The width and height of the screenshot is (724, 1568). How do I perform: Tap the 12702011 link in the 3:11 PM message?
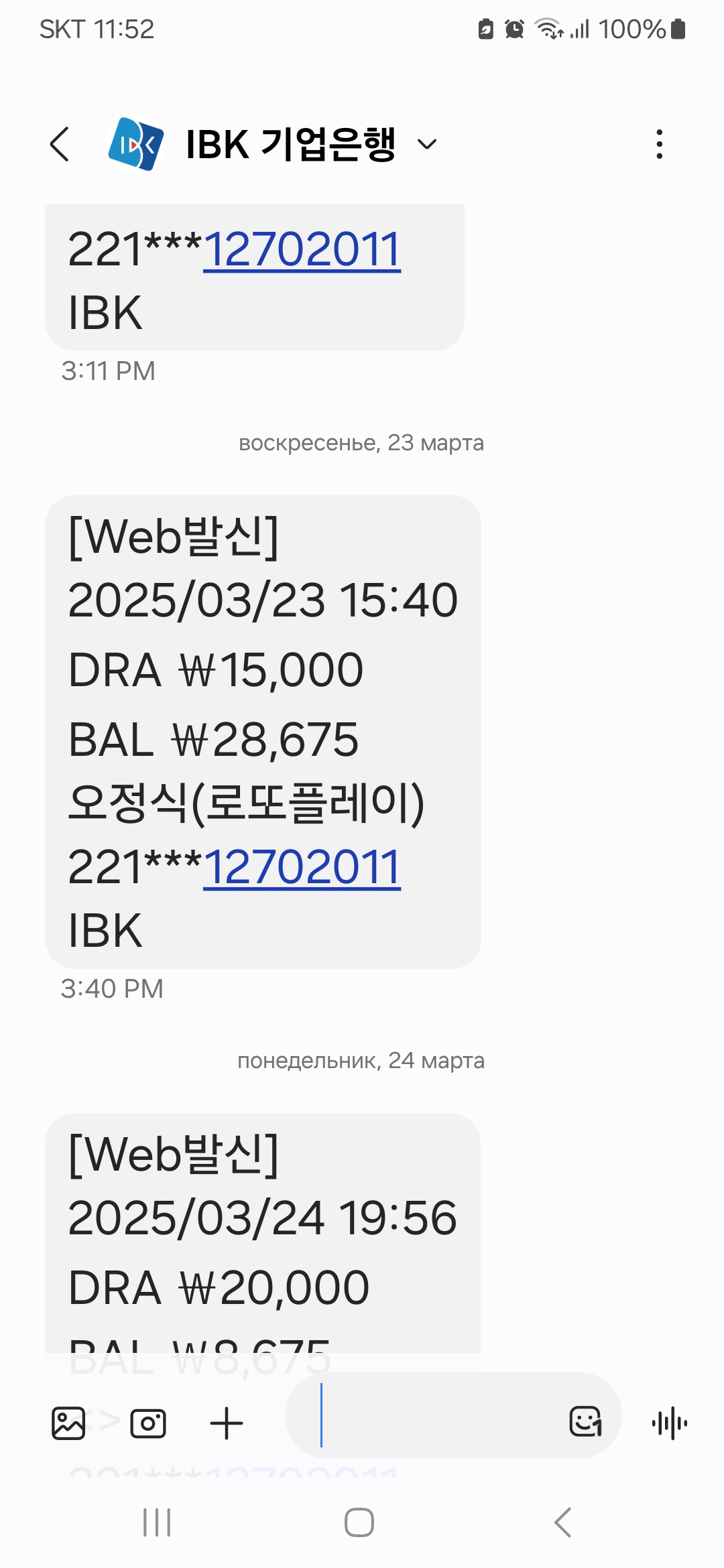[302, 249]
